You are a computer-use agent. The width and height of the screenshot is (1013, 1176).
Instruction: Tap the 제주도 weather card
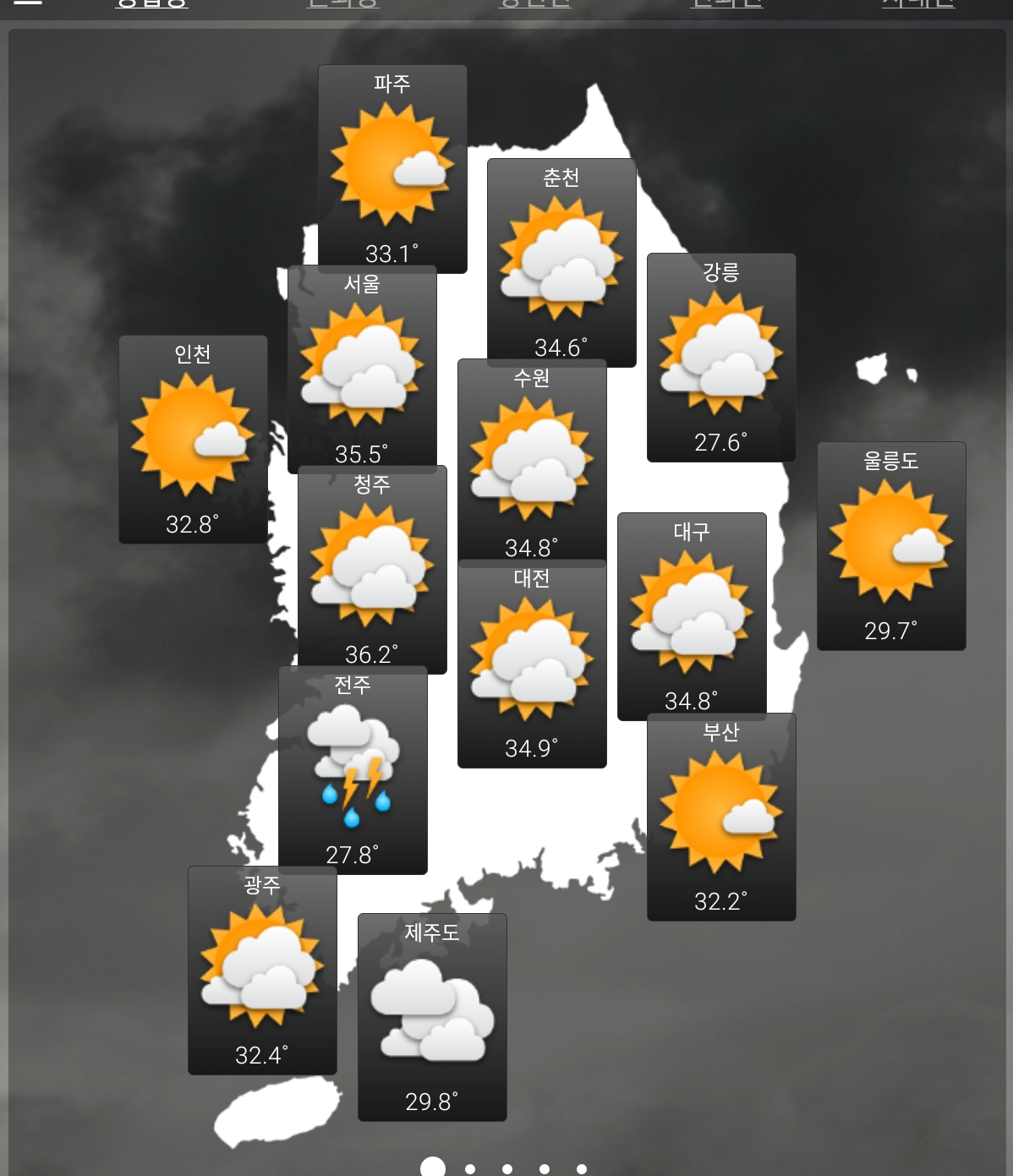click(432, 1016)
